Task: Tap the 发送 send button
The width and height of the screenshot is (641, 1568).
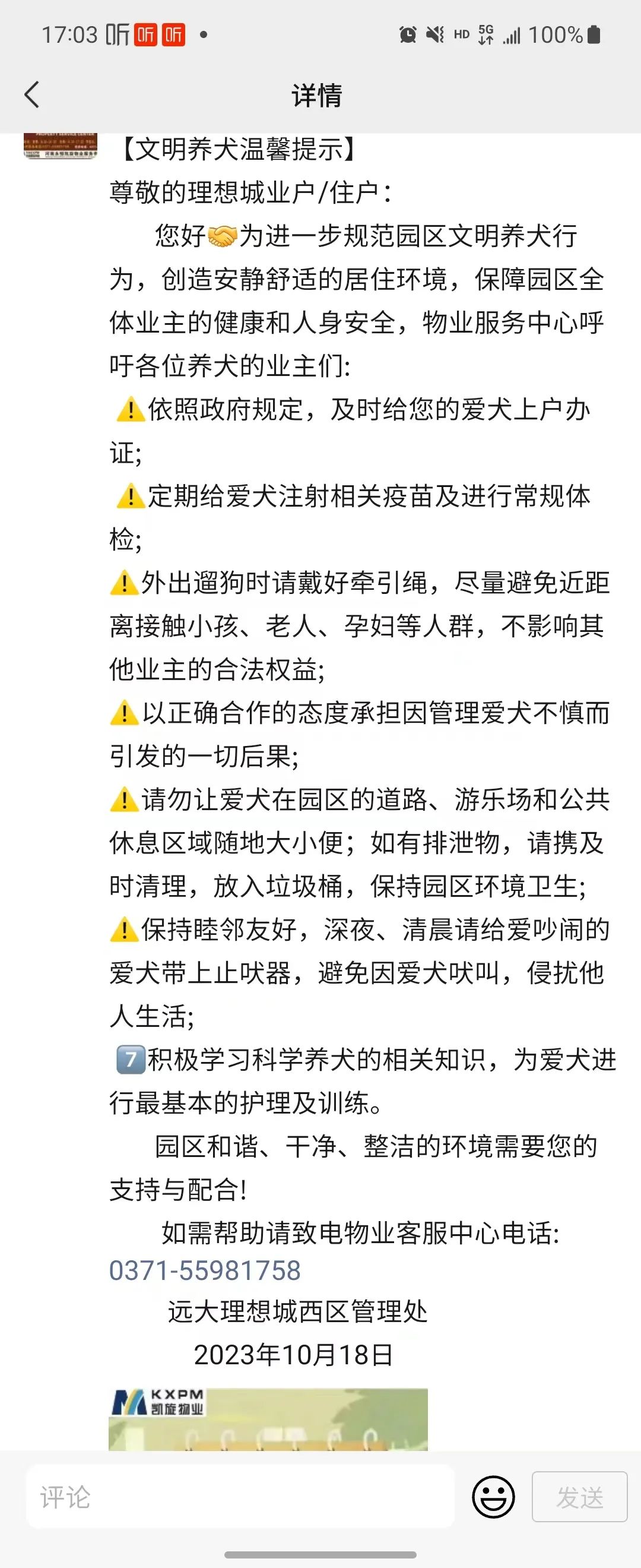Action: tap(579, 1497)
